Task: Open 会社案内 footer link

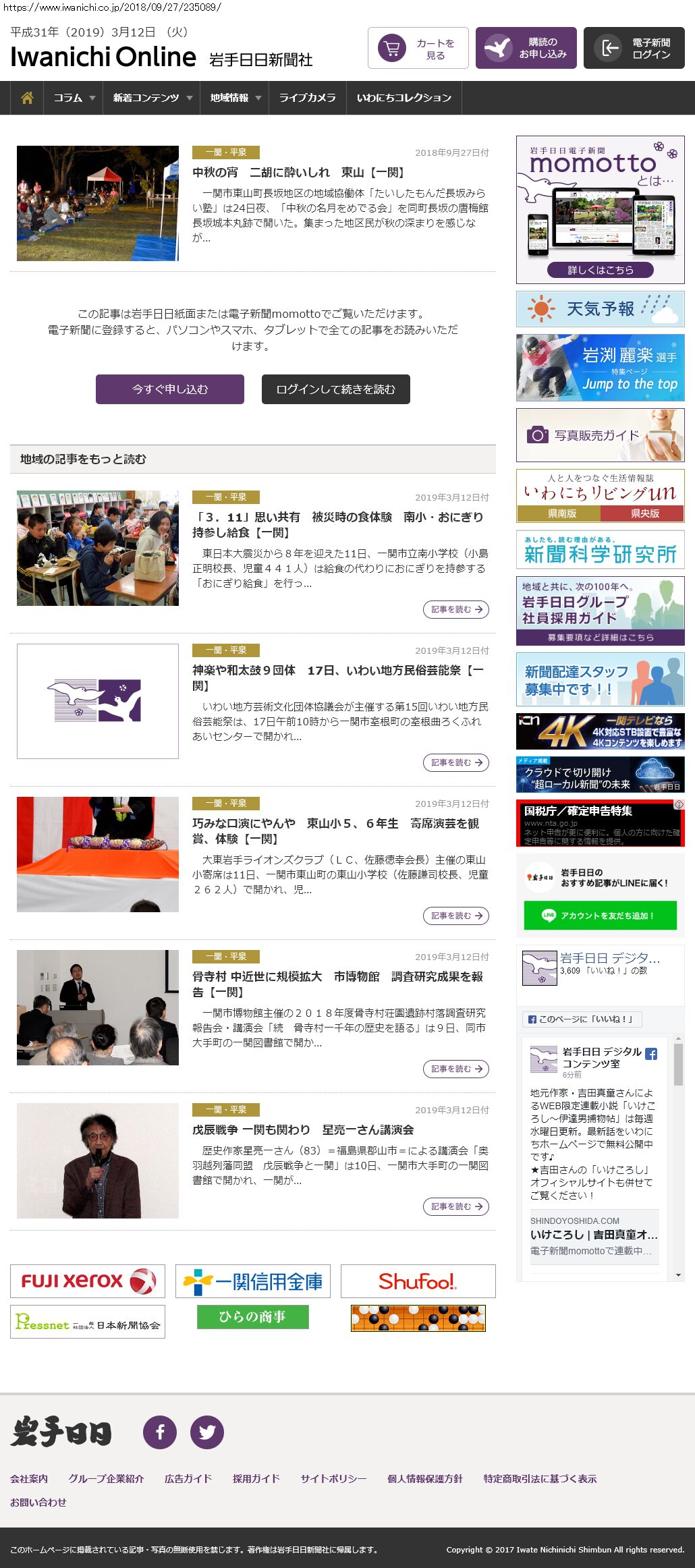Action: (29, 1478)
